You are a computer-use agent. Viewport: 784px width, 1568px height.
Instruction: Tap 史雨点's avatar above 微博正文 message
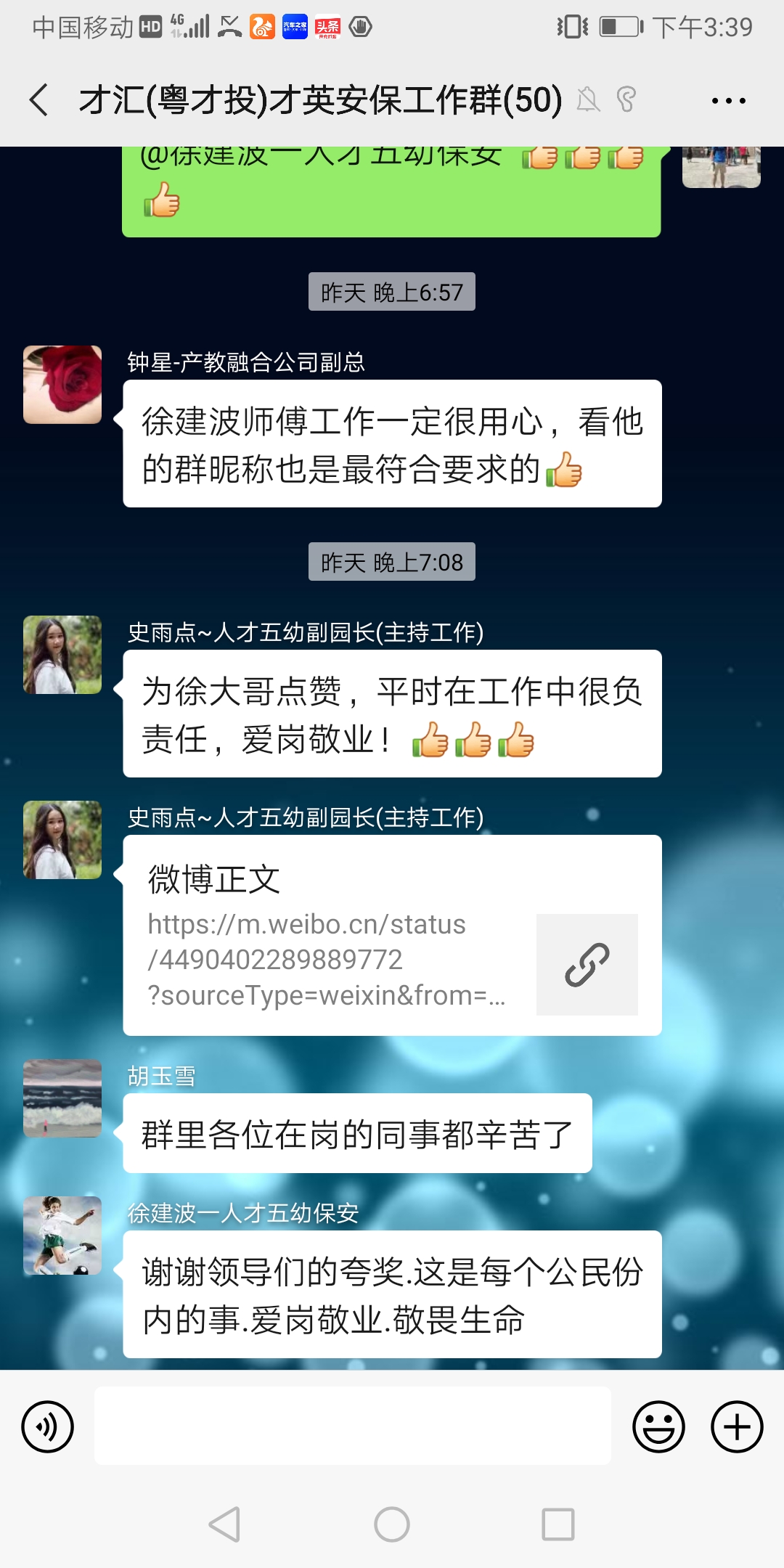point(62,840)
